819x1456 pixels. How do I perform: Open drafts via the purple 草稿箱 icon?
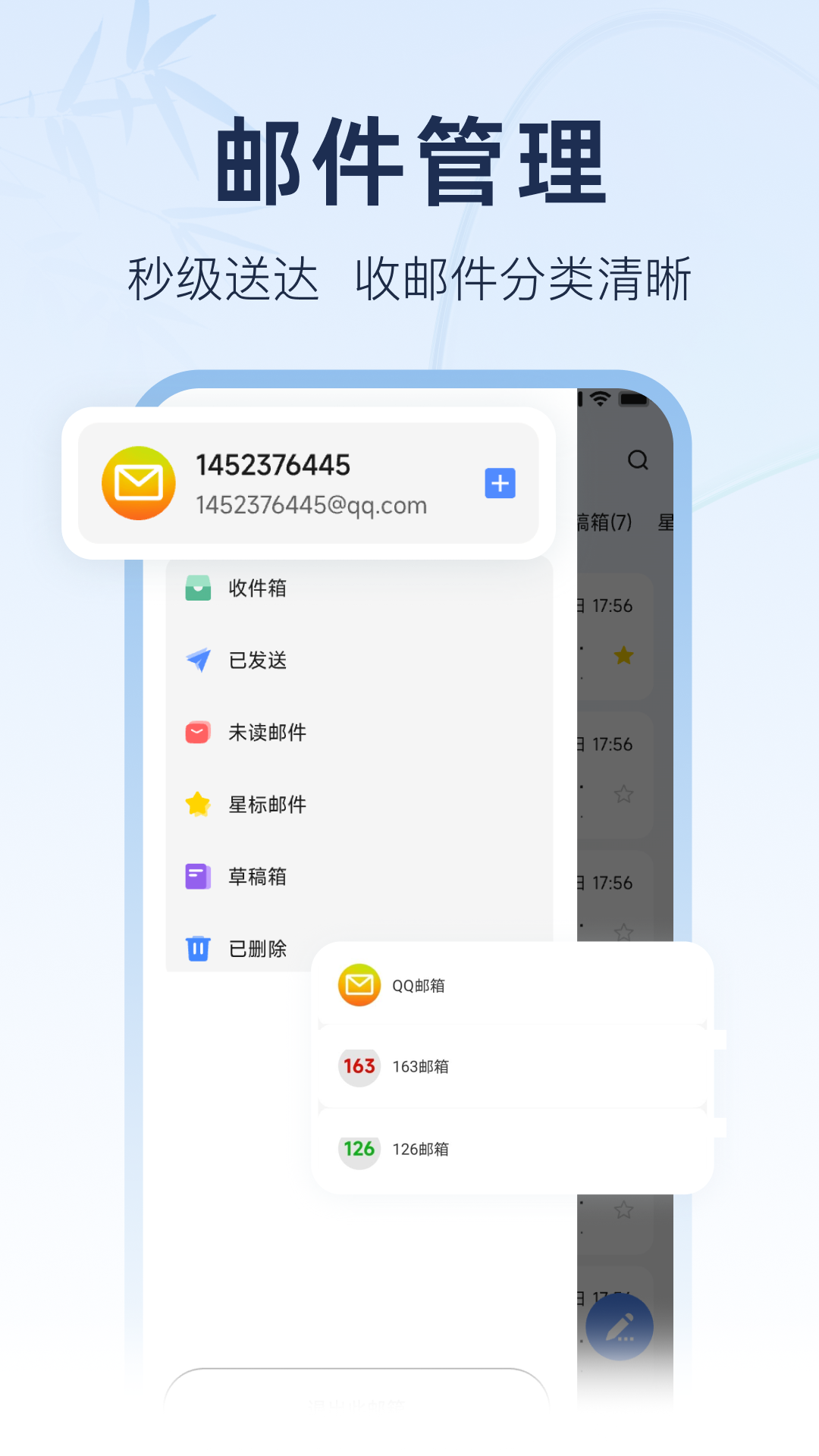point(197,876)
